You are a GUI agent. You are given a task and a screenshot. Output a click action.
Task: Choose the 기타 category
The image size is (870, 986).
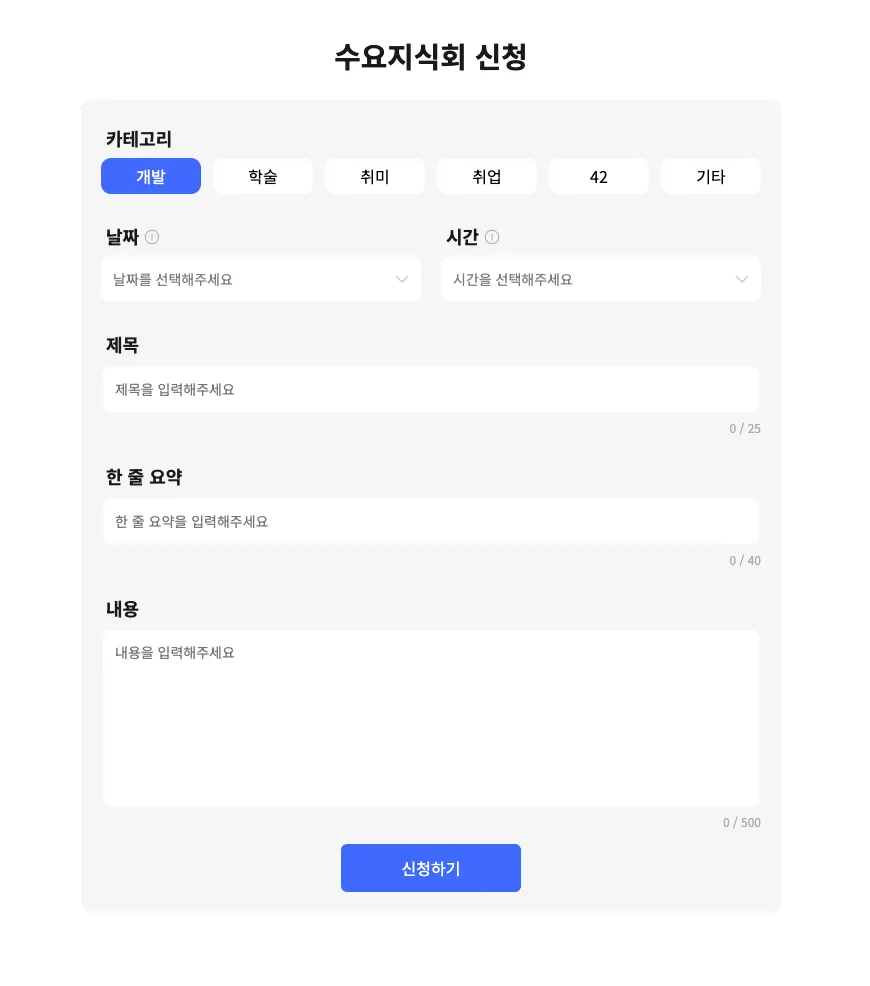[x=711, y=177]
